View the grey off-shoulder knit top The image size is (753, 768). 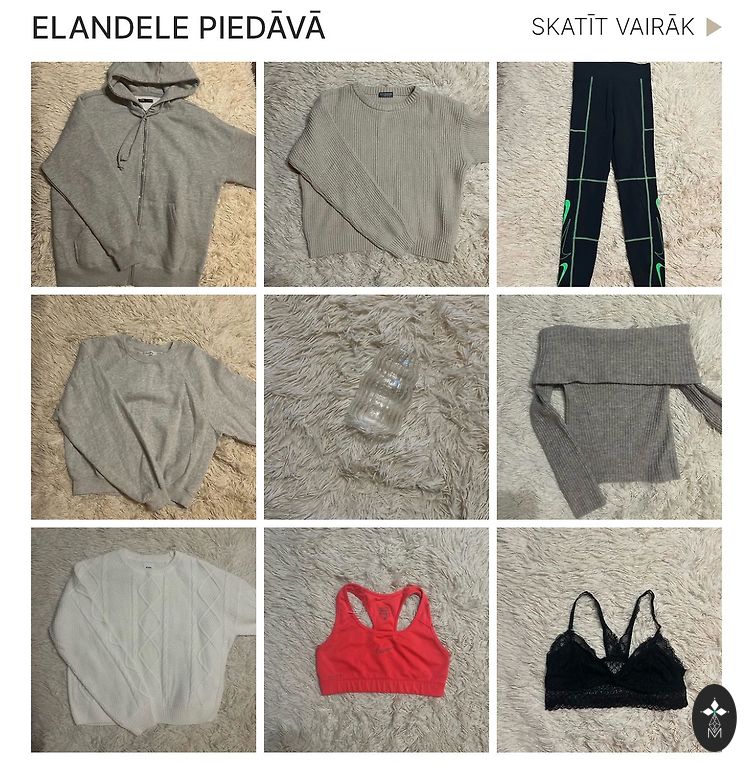tap(609, 407)
